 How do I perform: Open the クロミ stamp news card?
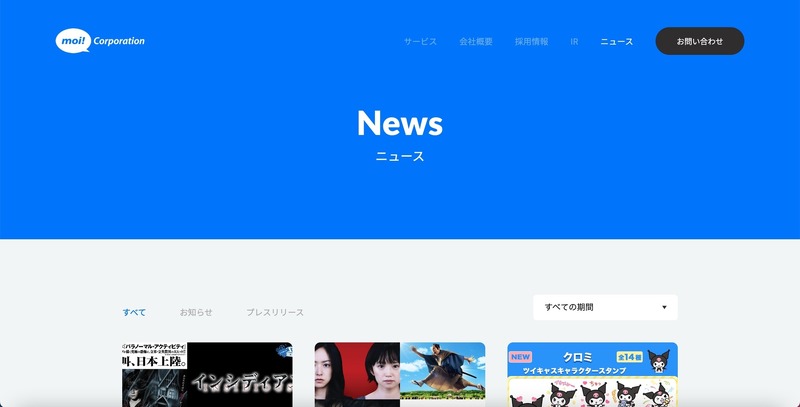tap(592, 375)
